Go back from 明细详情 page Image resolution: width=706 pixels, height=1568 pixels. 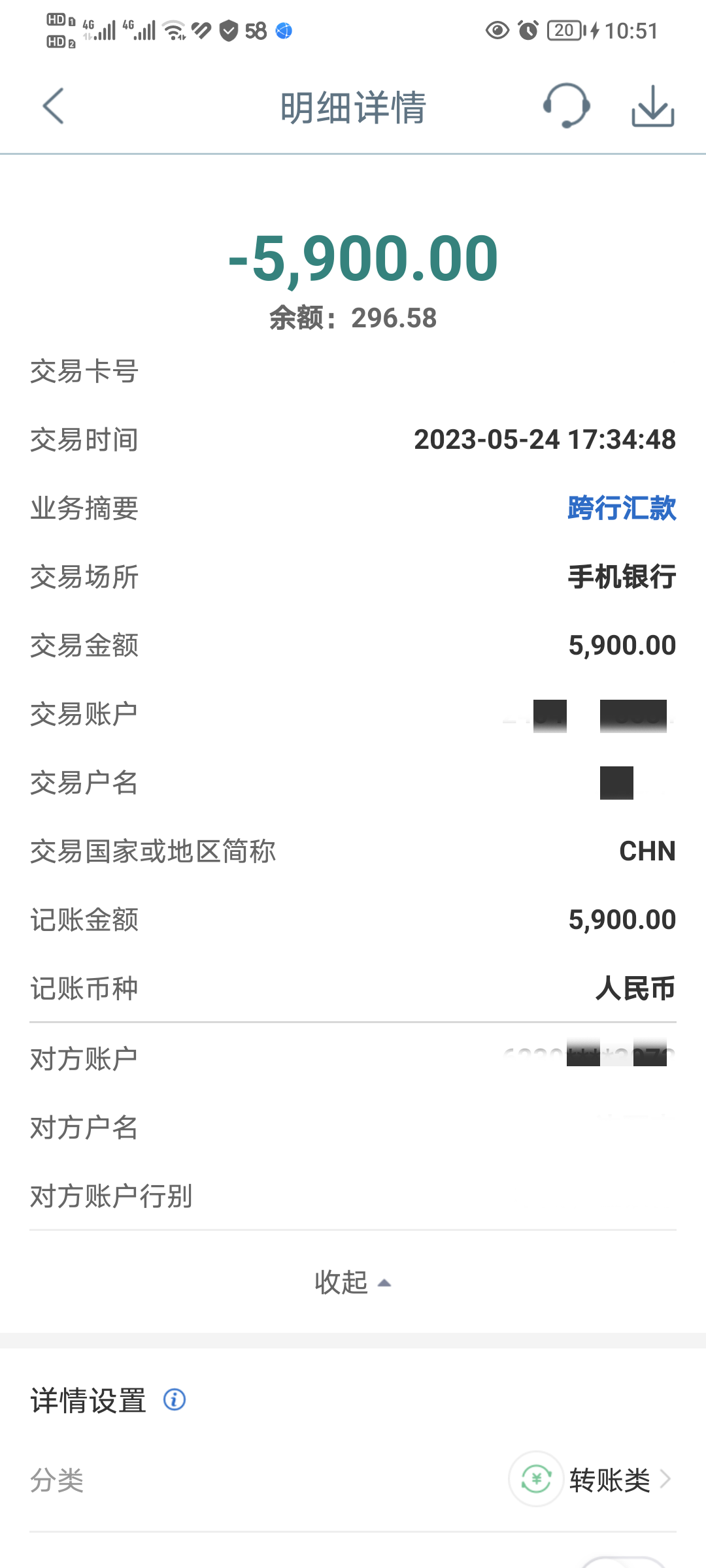53,106
